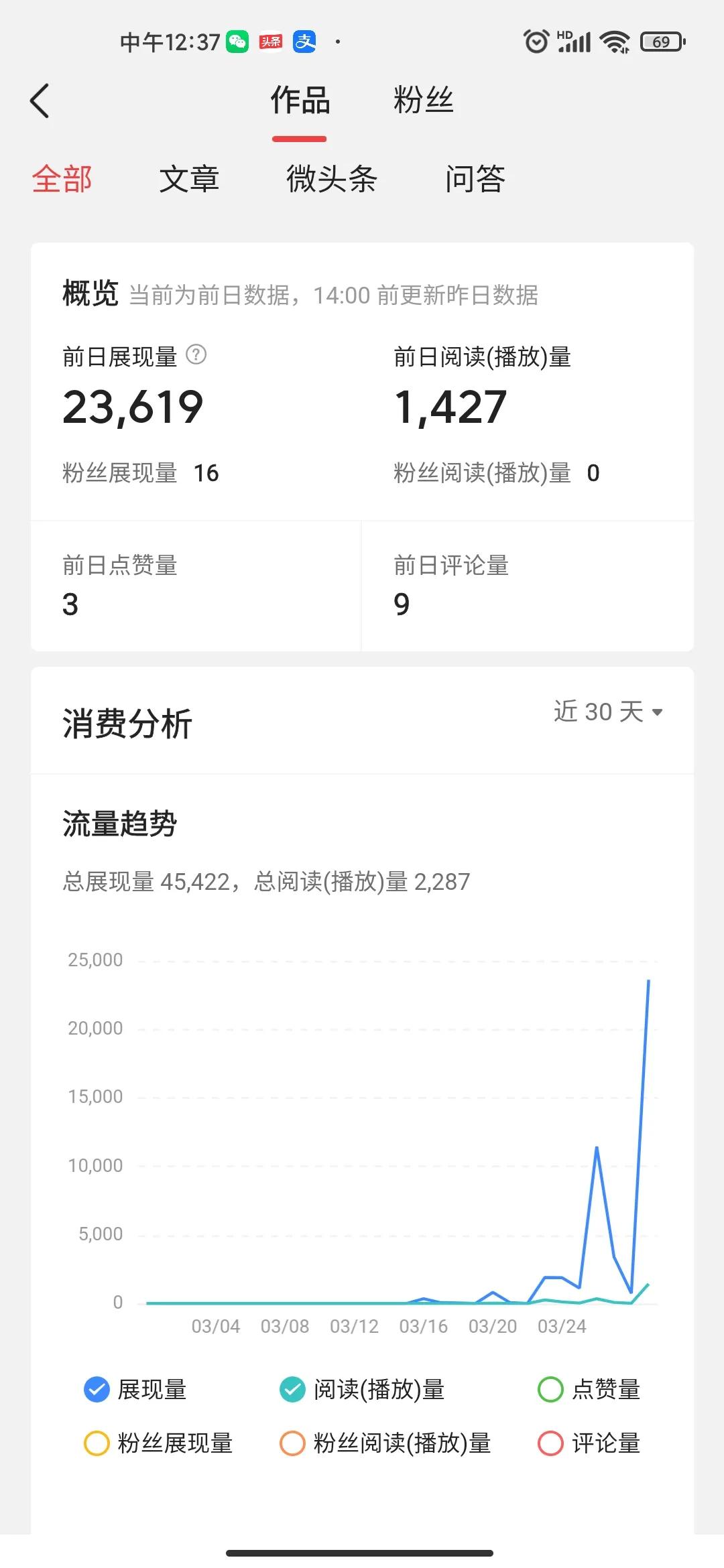Tap the Wi-Fi status icon
The image size is (724, 1568).
click(x=614, y=42)
